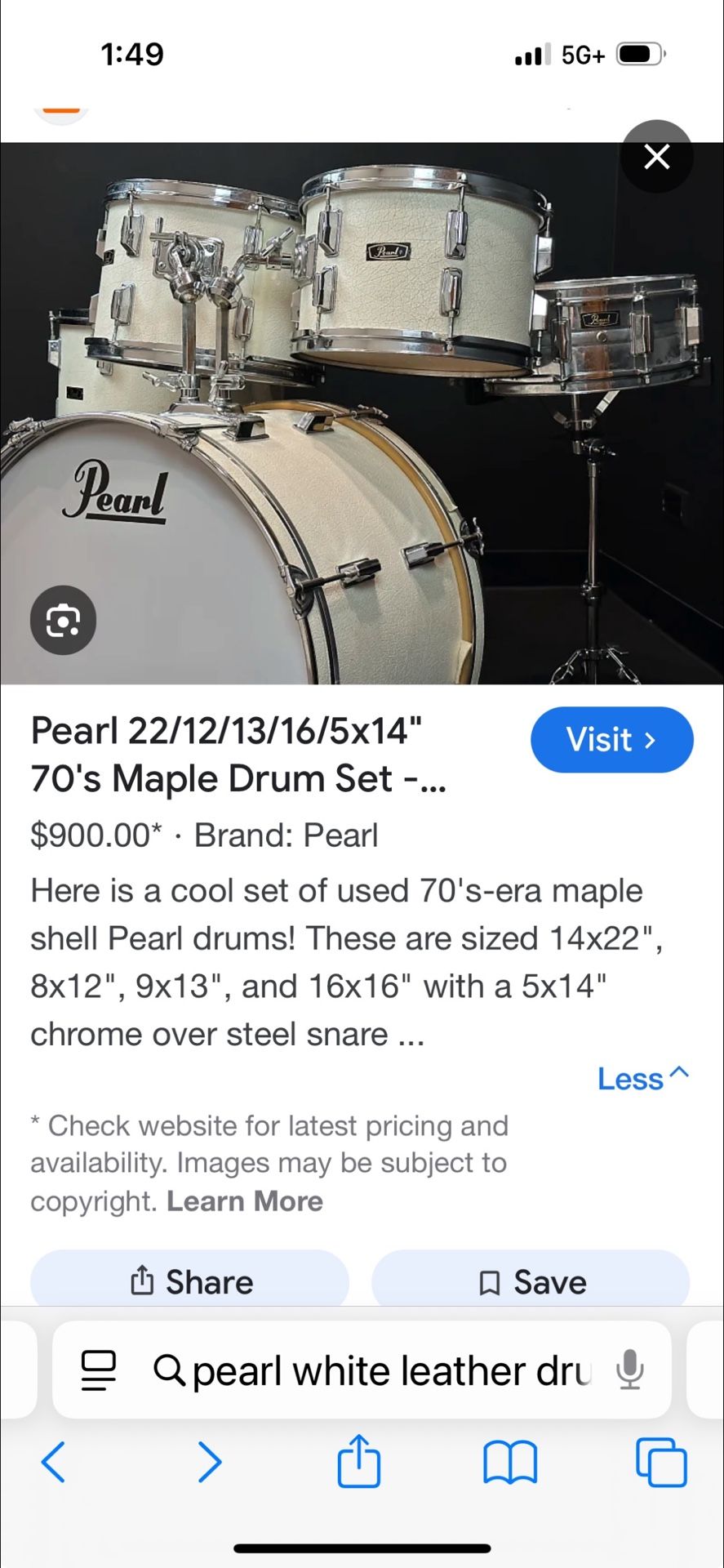Screen dimensions: 724x1568
Task: Search this image with Google Lens
Action: [x=63, y=621]
